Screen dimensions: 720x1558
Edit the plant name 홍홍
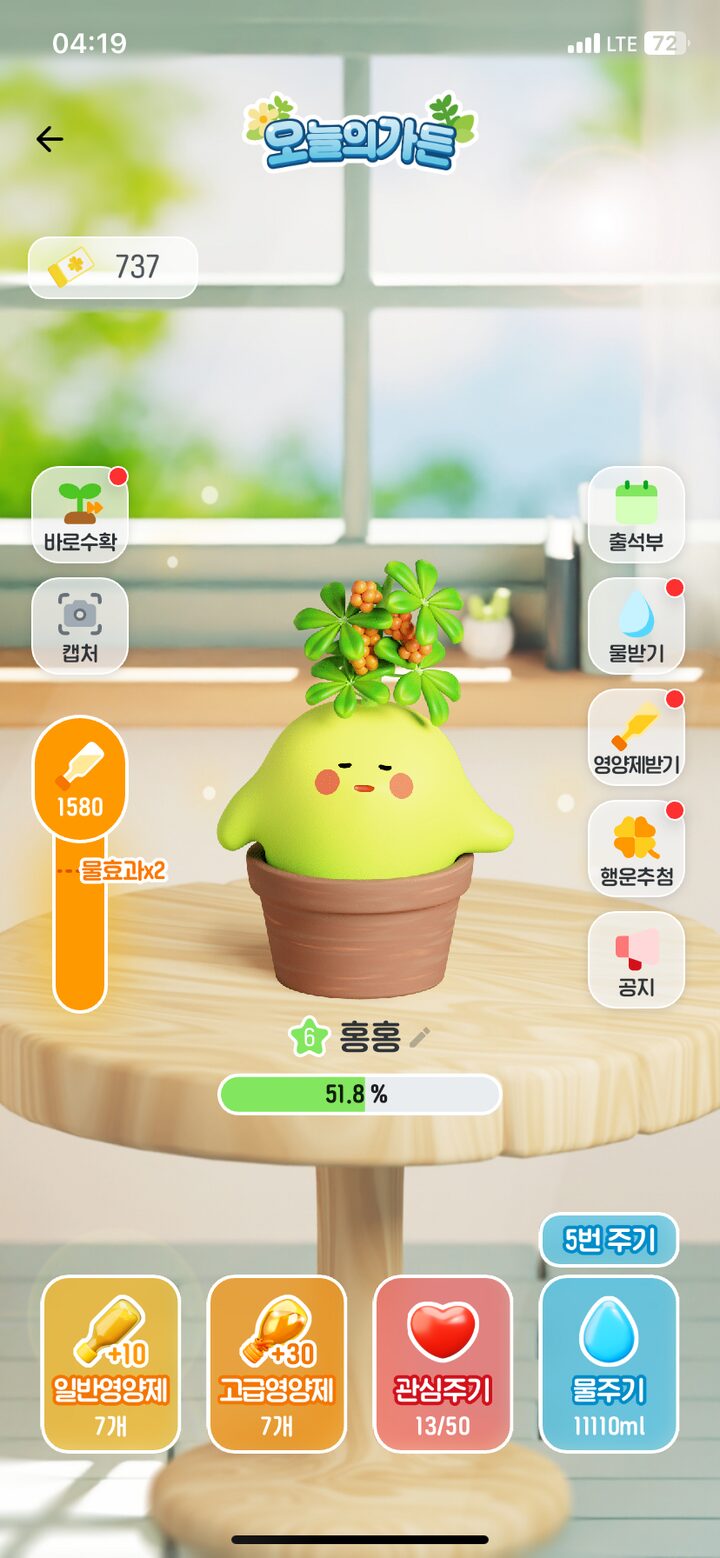click(419, 1038)
